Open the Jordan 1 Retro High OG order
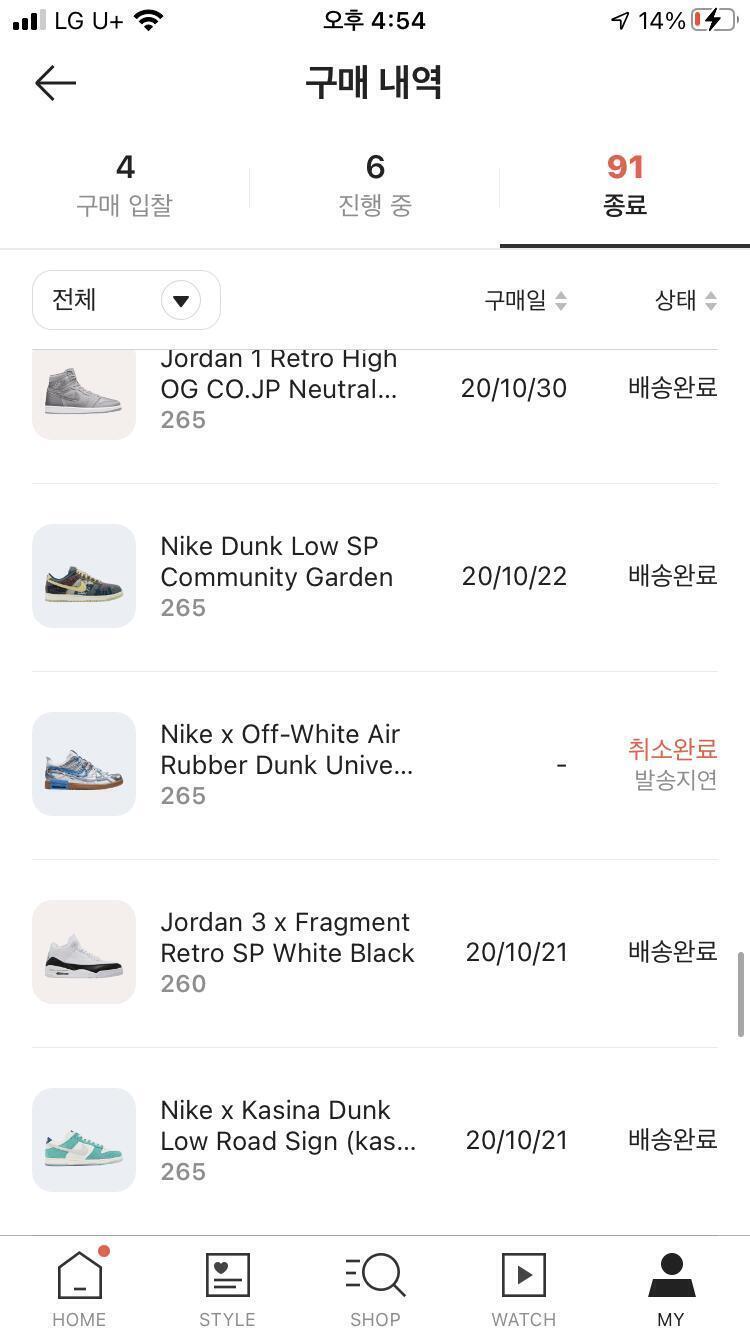This screenshot has height=1334, width=750. point(279,389)
